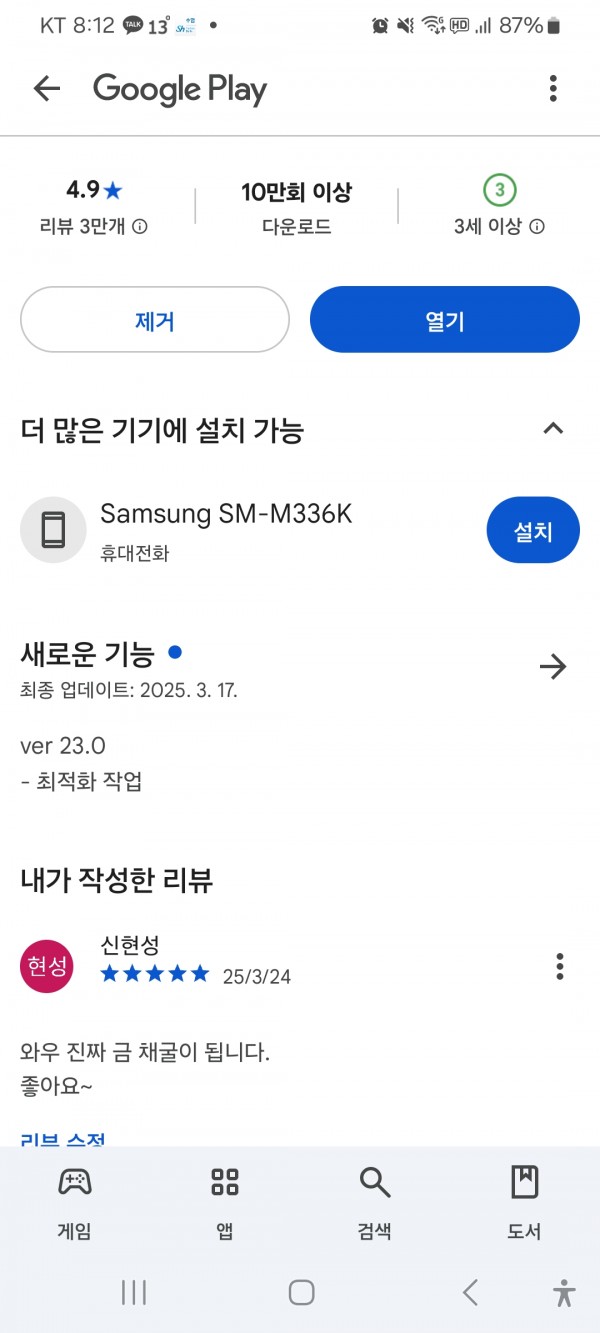Switch to the 검색 tab

click(x=375, y=1203)
